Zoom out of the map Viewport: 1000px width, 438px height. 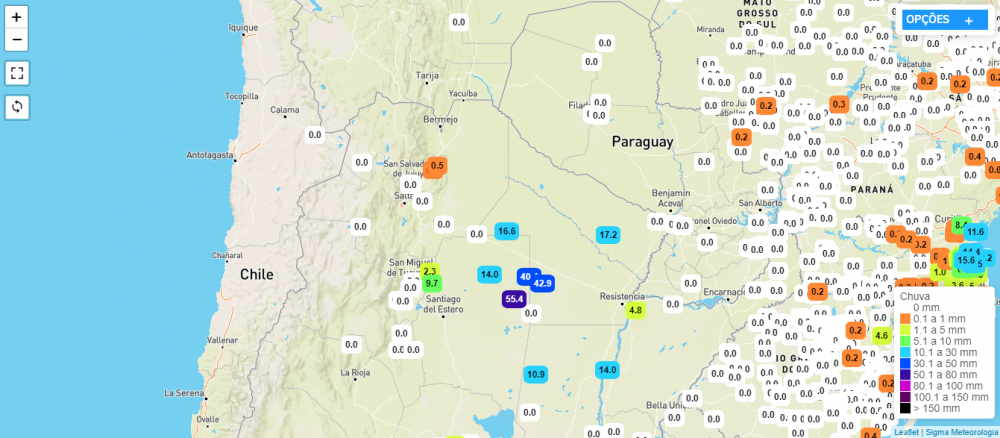pyautogui.click(x=17, y=40)
